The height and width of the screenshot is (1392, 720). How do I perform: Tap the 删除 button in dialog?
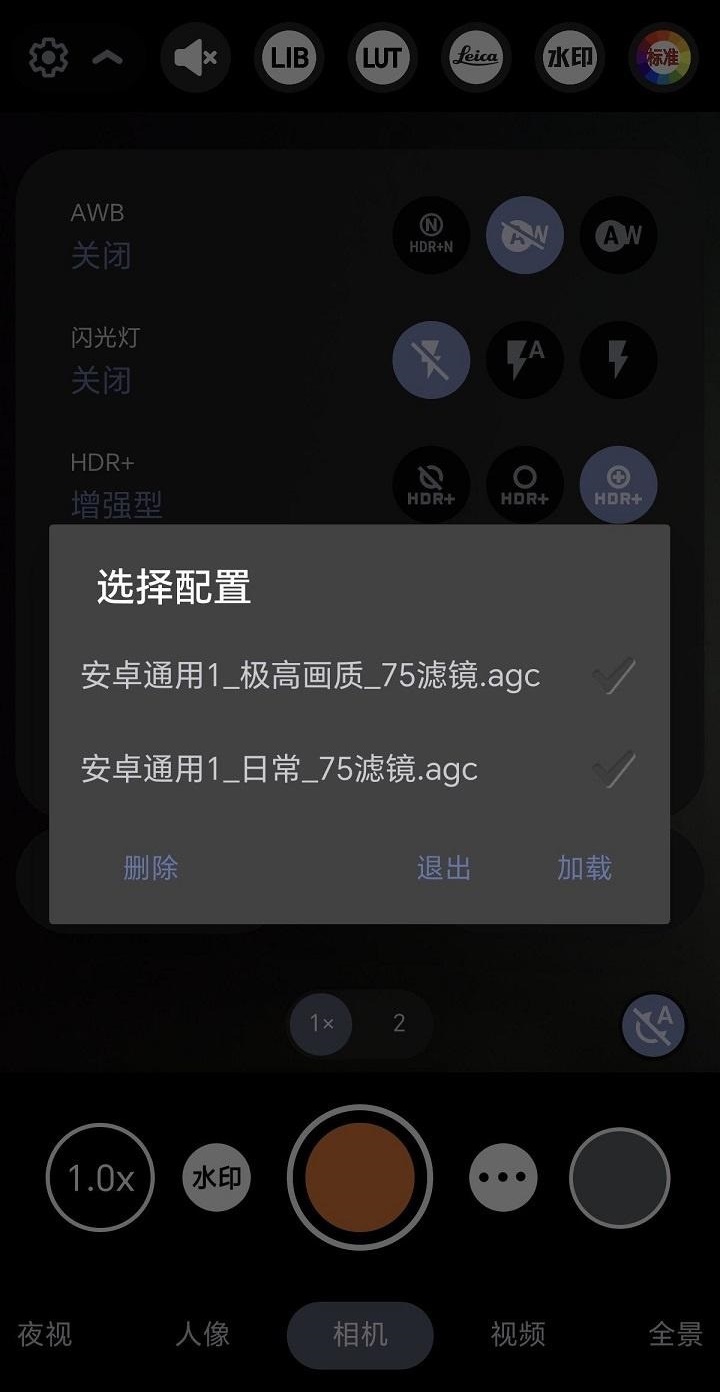151,867
